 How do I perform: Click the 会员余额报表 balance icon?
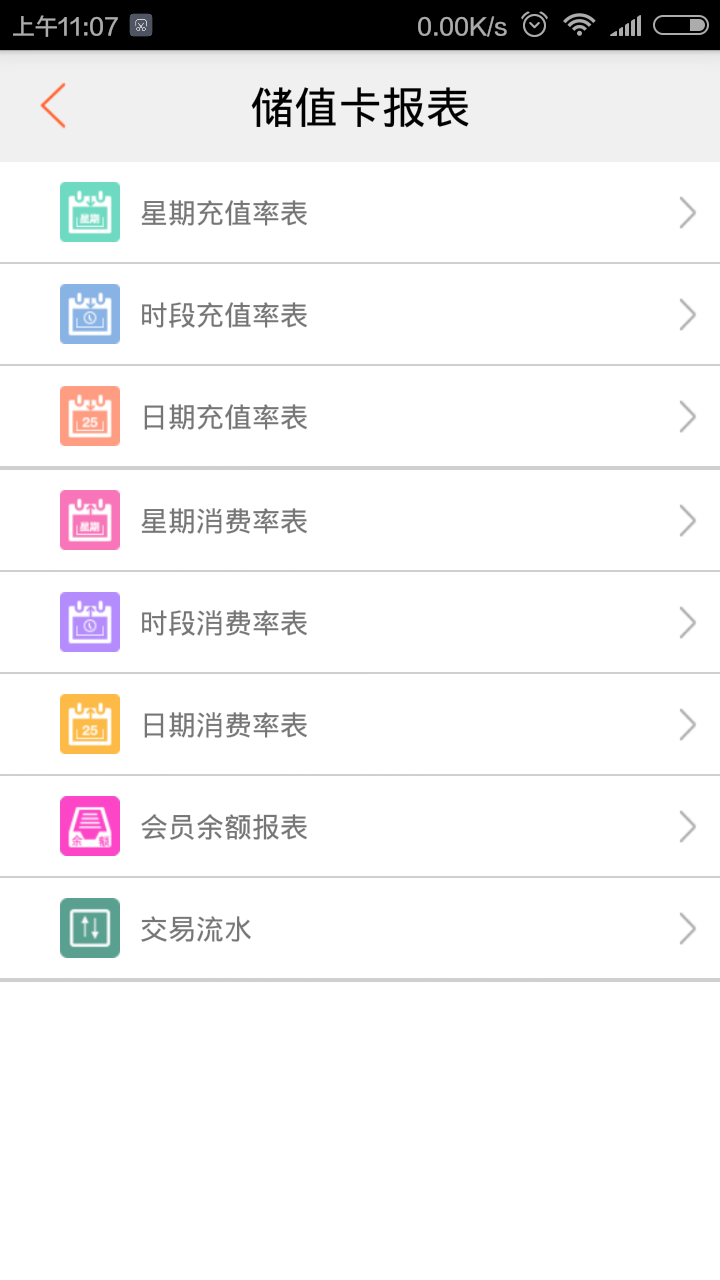89,826
